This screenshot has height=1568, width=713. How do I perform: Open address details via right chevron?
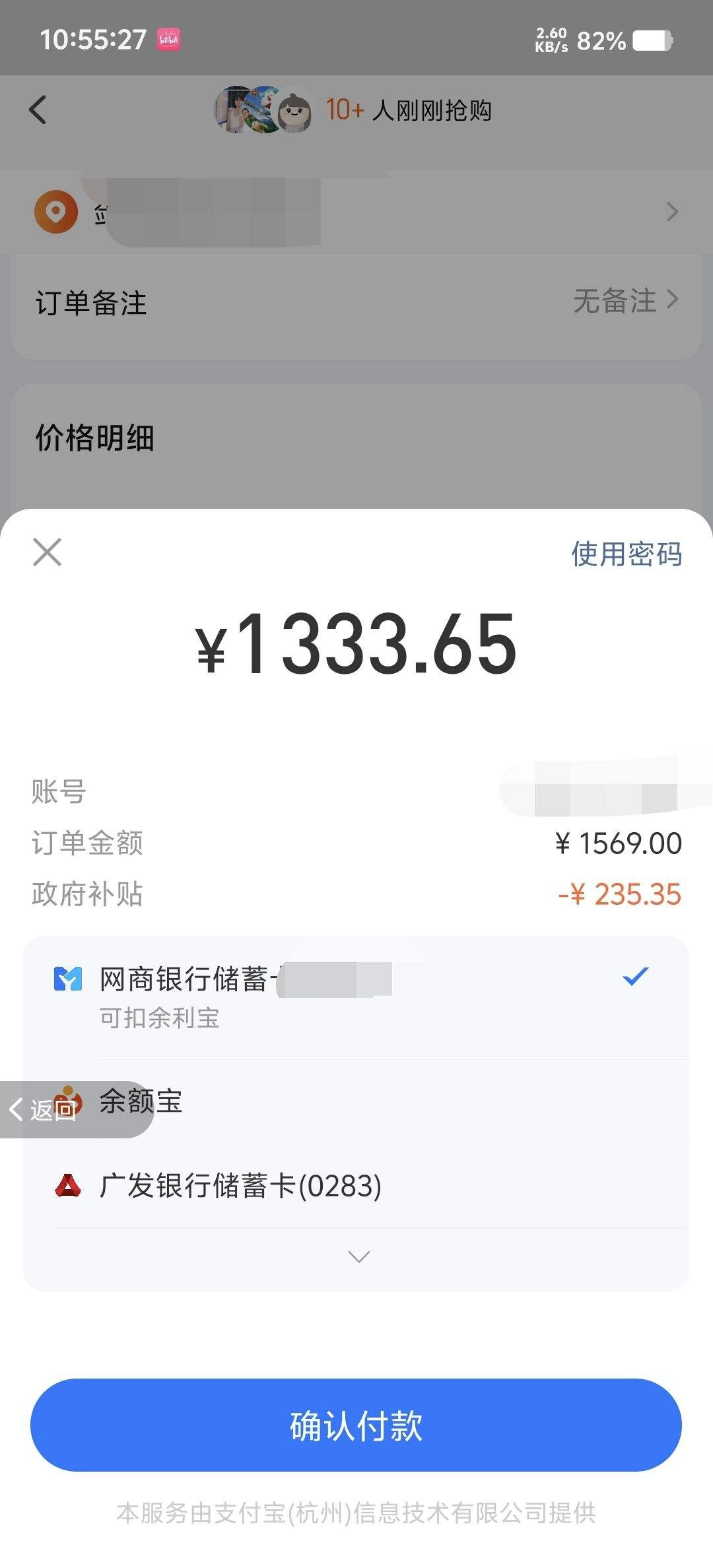(672, 212)
